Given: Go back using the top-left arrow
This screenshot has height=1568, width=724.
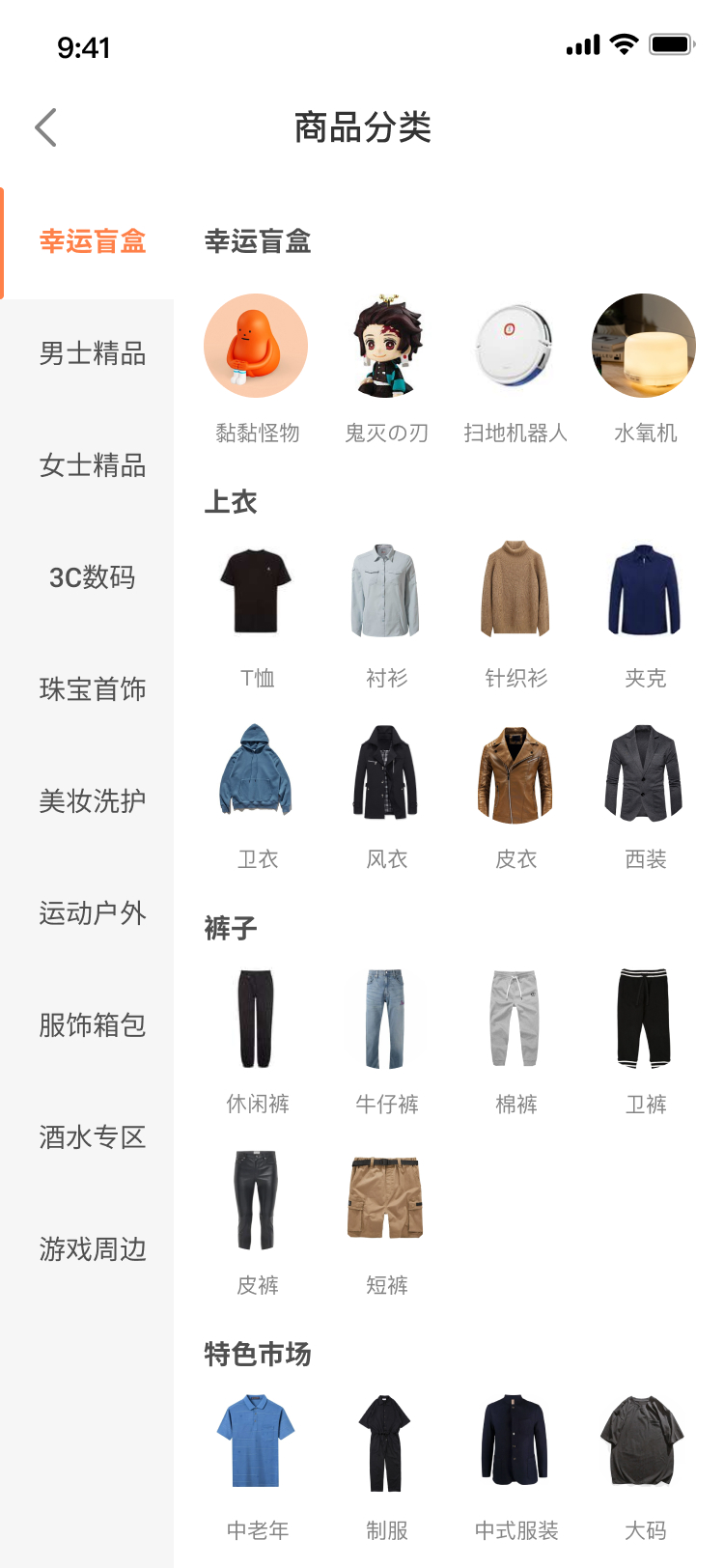Looking at the screenshot, I should click(x=45, y=127).
